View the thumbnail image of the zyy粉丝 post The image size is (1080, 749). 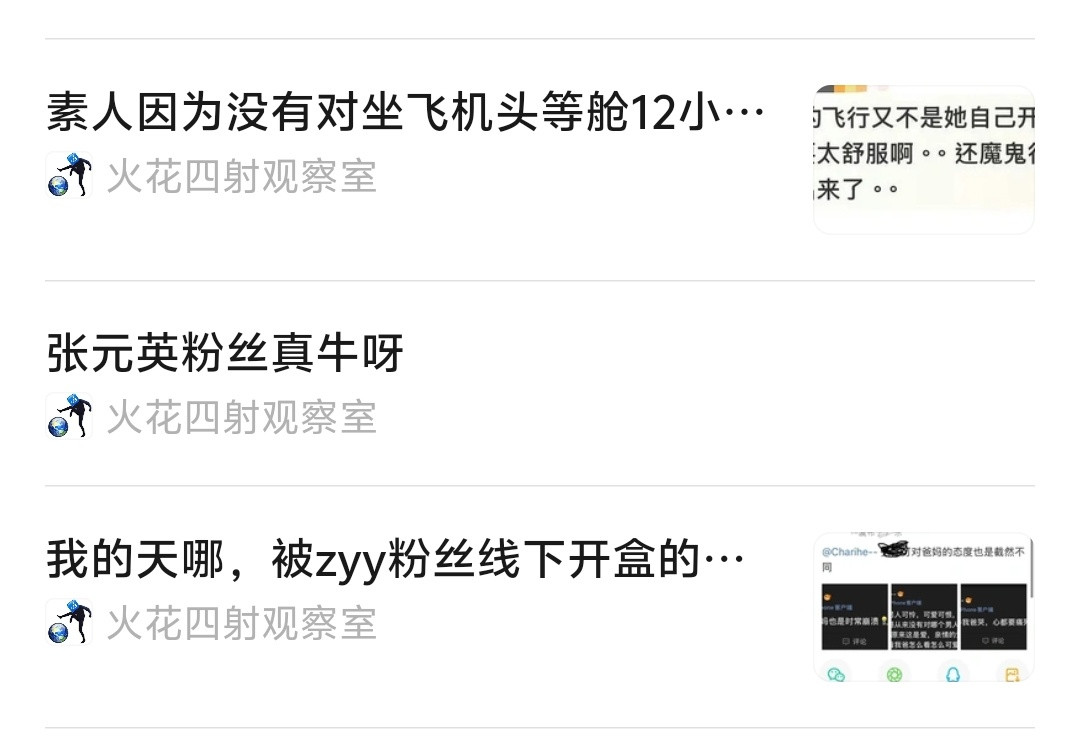pos(924,607)
